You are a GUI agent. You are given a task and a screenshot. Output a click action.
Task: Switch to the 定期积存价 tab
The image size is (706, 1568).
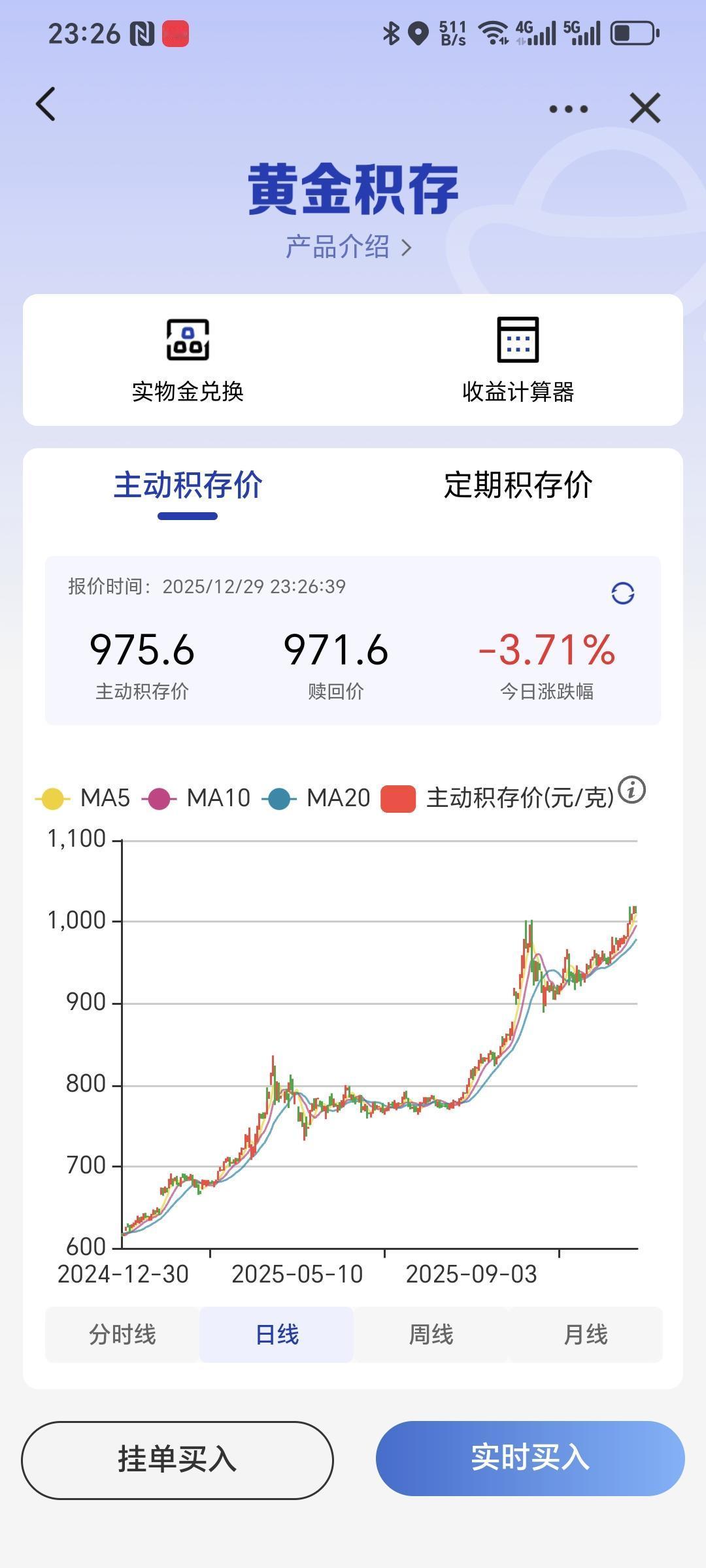tap(517, 485)
